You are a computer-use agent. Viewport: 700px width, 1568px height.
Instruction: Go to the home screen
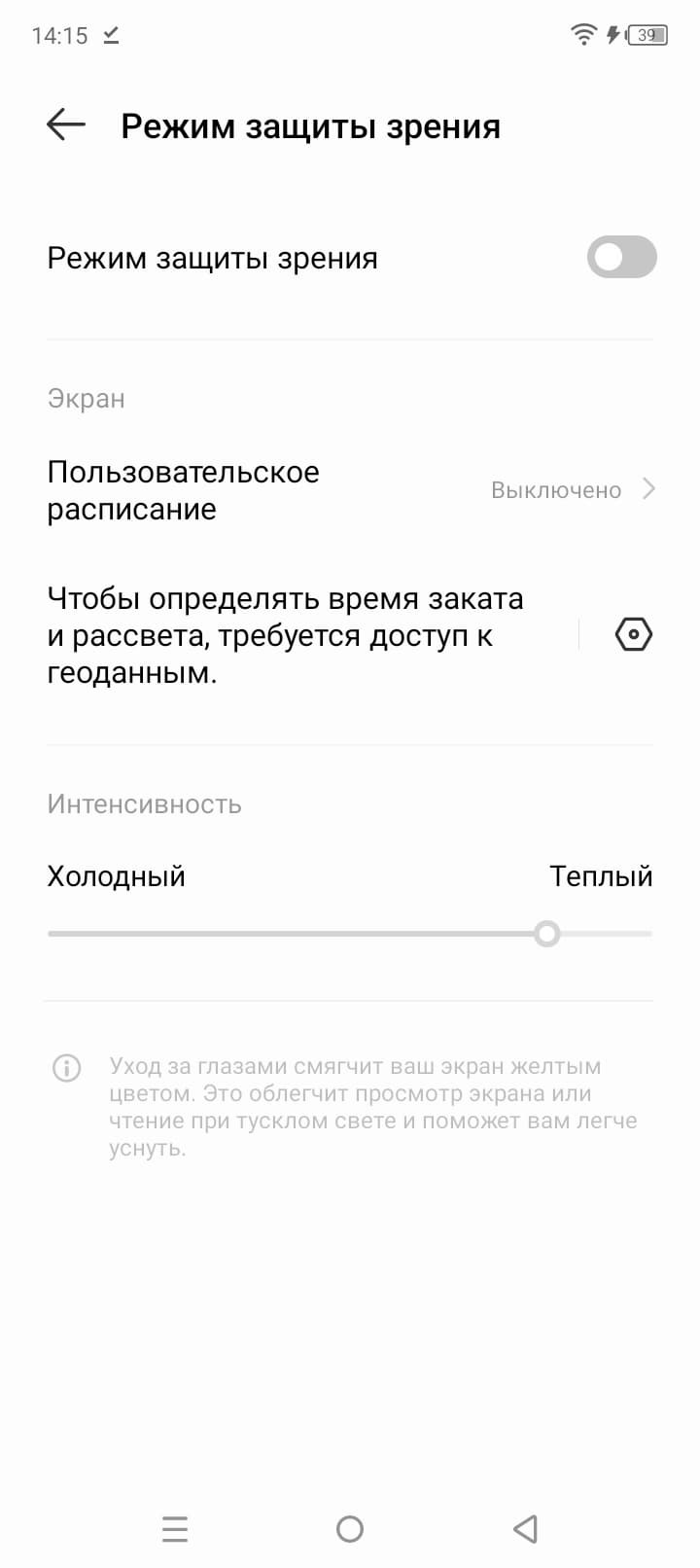[350, 1529]
